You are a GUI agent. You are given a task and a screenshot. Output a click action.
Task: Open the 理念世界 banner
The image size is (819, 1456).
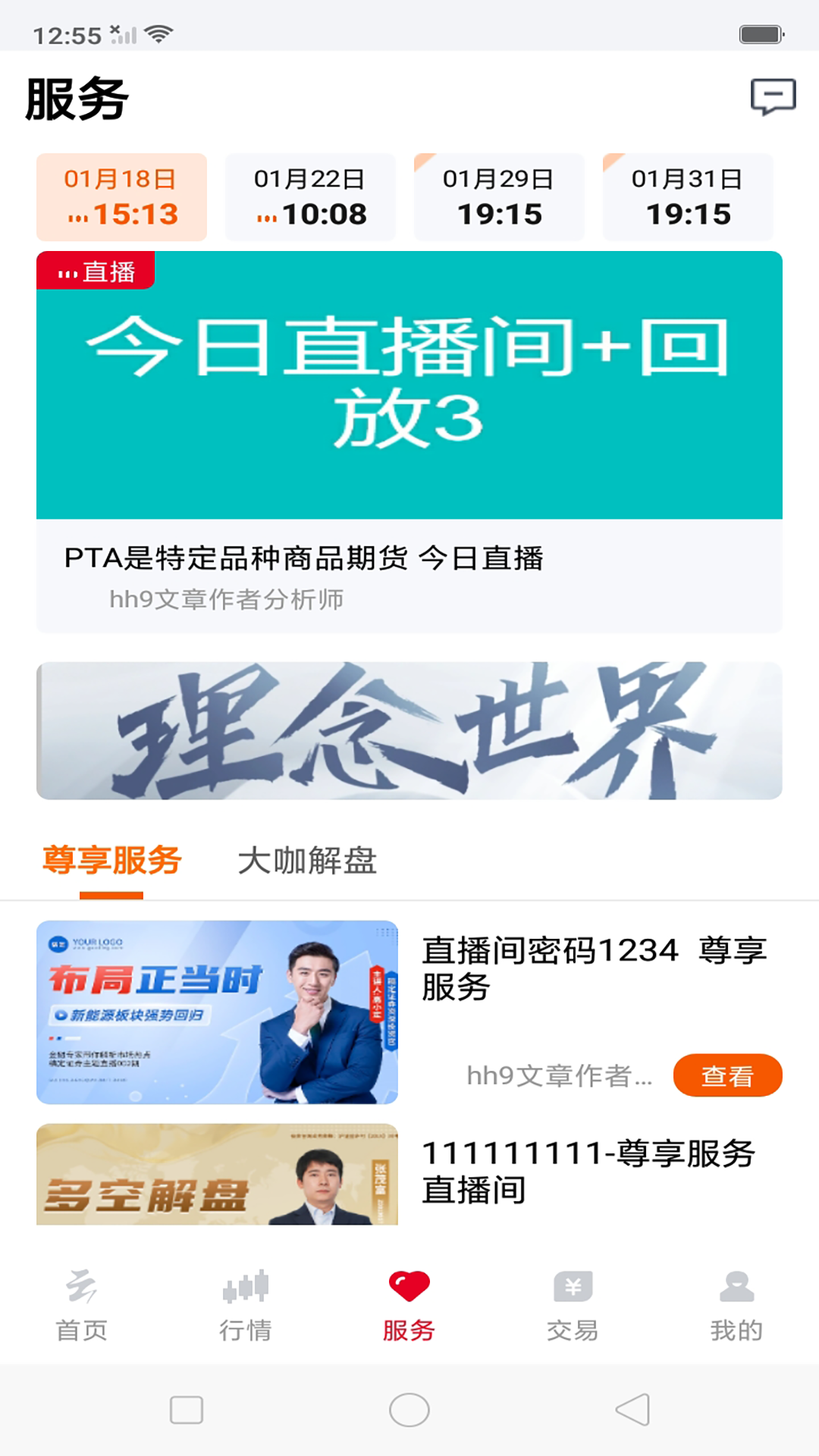click(x=409, y=730)
